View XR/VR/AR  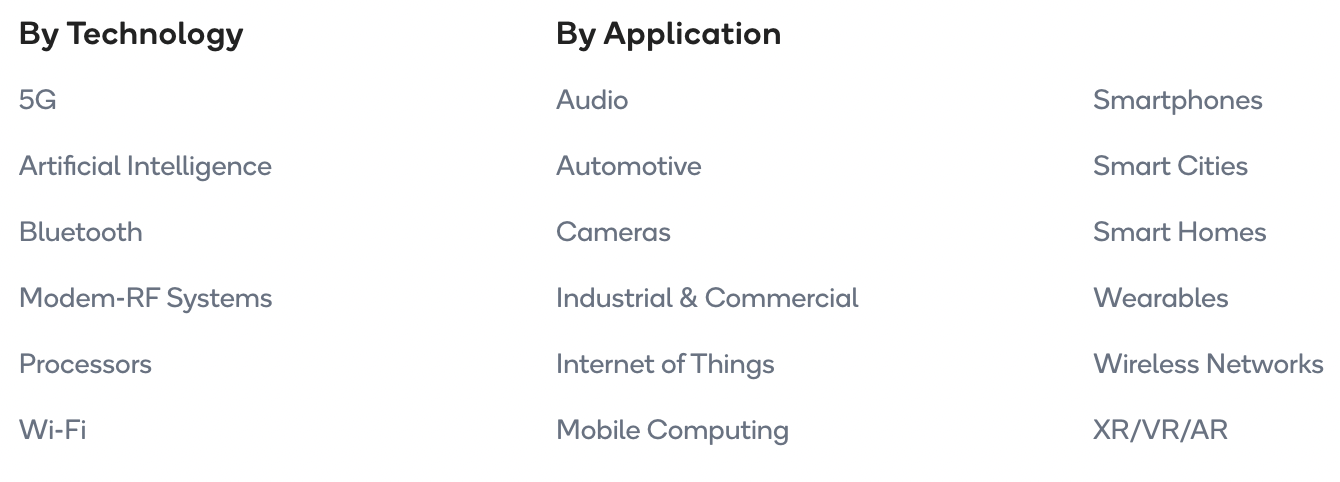coord(1160,430)
